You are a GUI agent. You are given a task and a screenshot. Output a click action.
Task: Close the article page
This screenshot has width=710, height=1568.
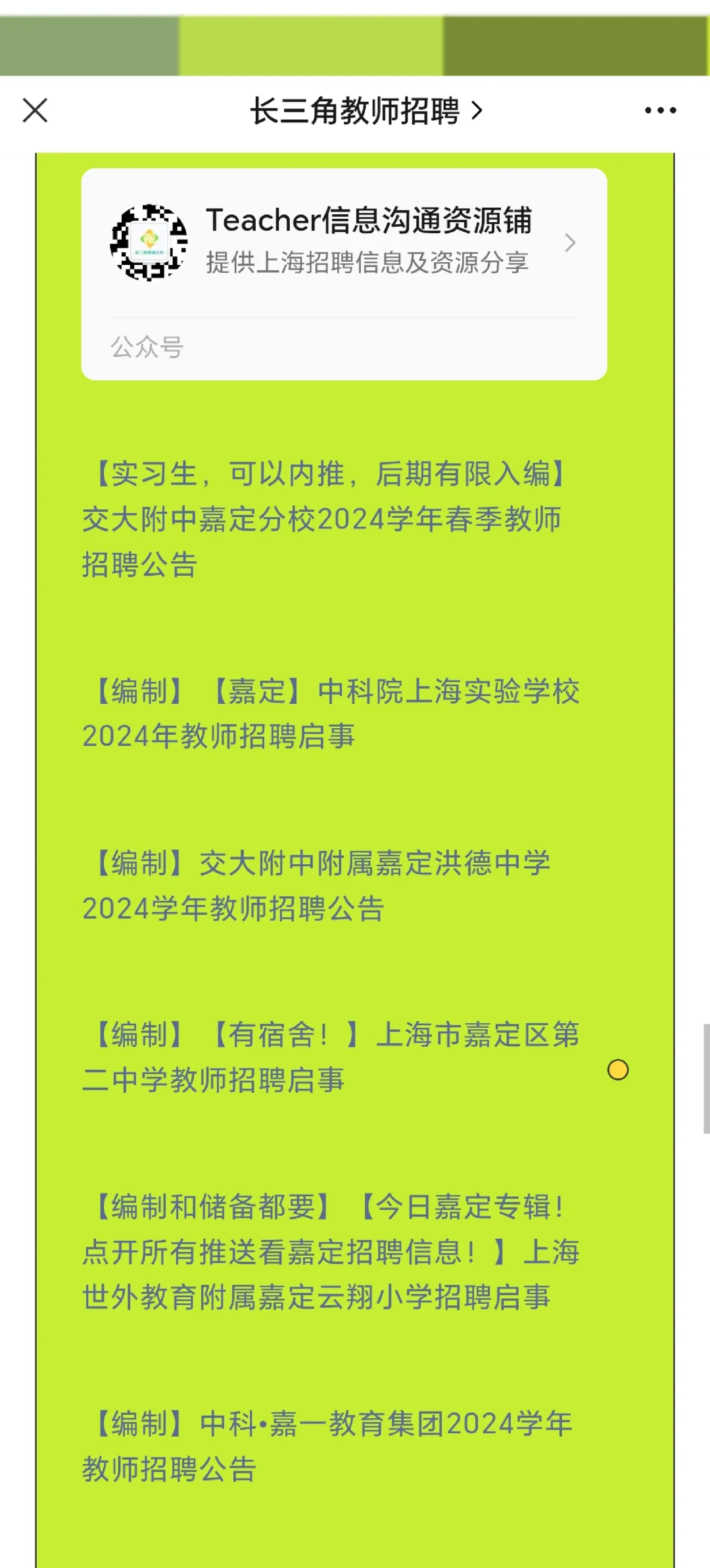[35, 110]
